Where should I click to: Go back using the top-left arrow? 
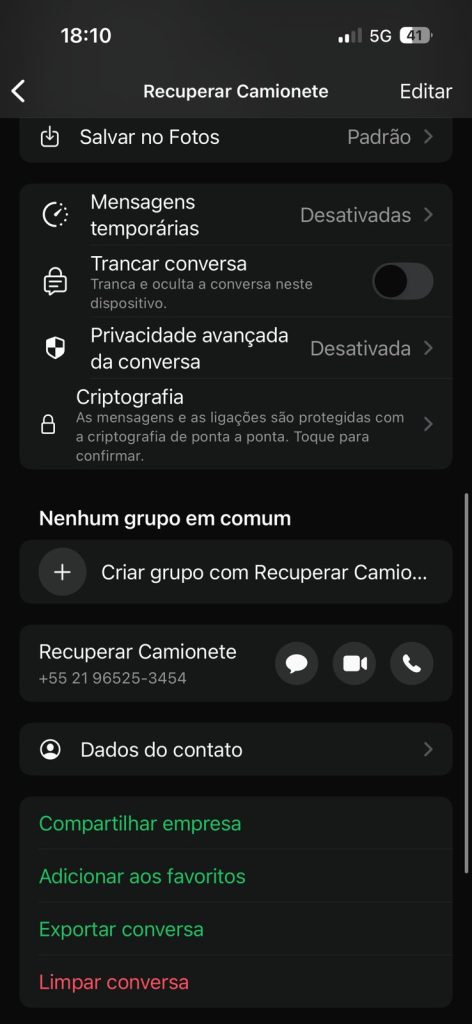click(x=18, y=91)
